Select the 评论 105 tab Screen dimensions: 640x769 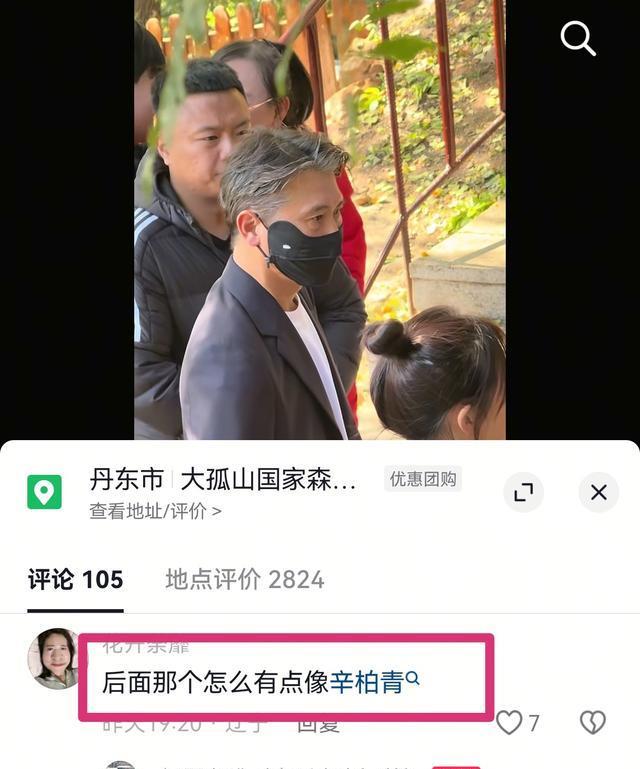(x=75, y=579)
